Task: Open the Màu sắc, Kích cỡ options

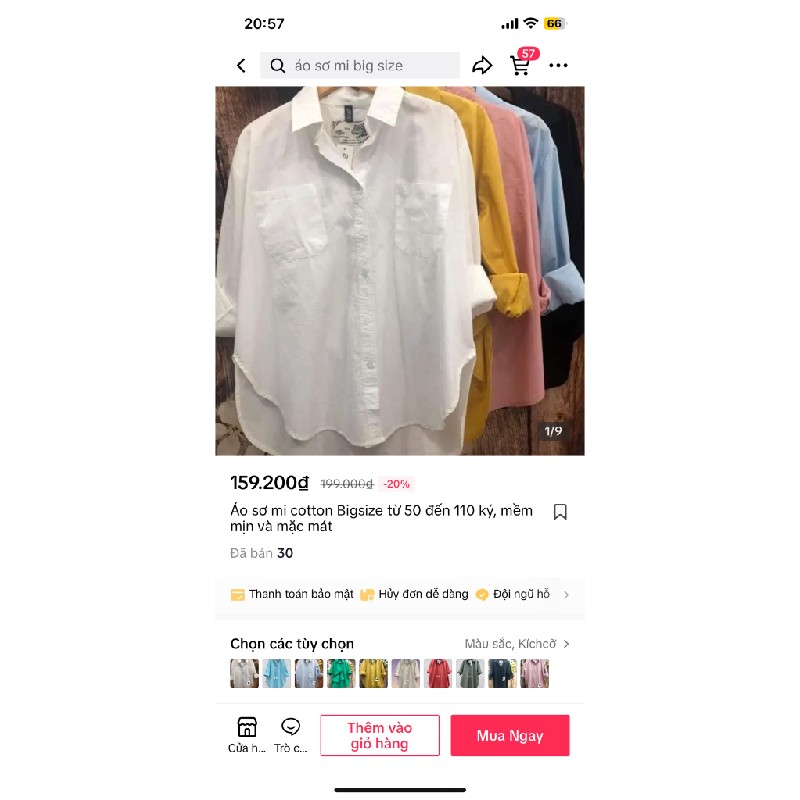Action: pyautogui.click(x=517, y=644)
